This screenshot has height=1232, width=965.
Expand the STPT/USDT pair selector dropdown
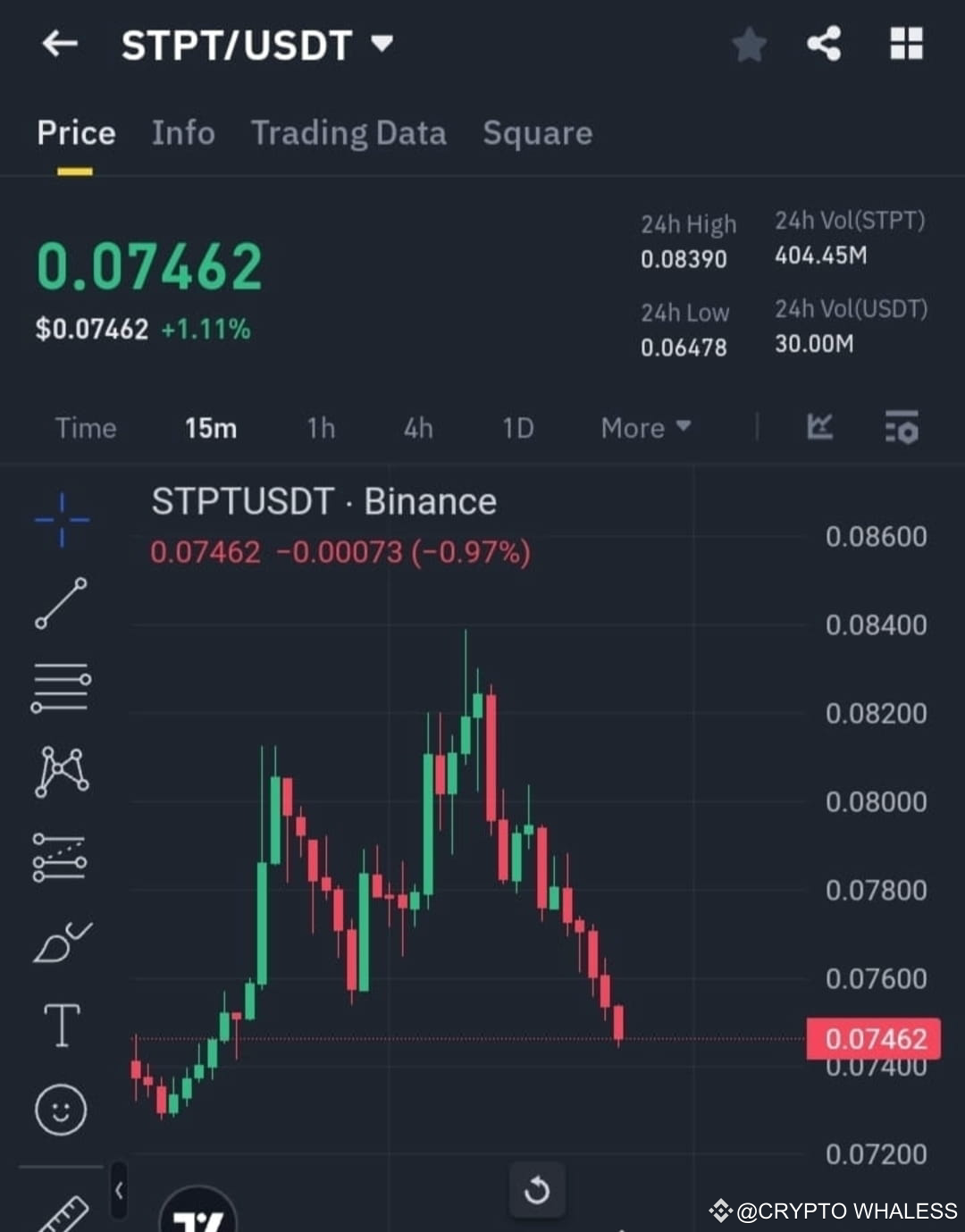pos(382,45)
